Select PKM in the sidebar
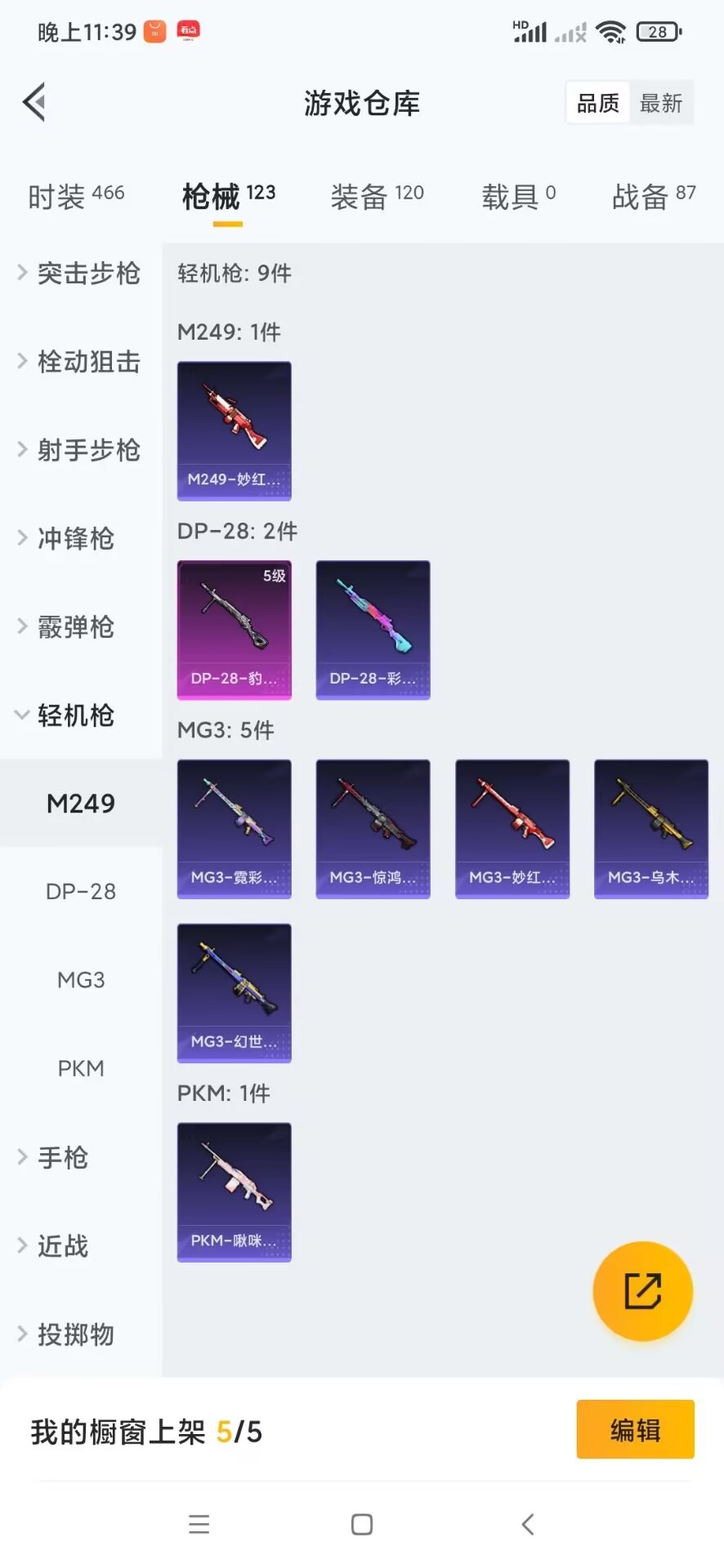Screen dimensions: 724x1568 tap(80, 1068)
